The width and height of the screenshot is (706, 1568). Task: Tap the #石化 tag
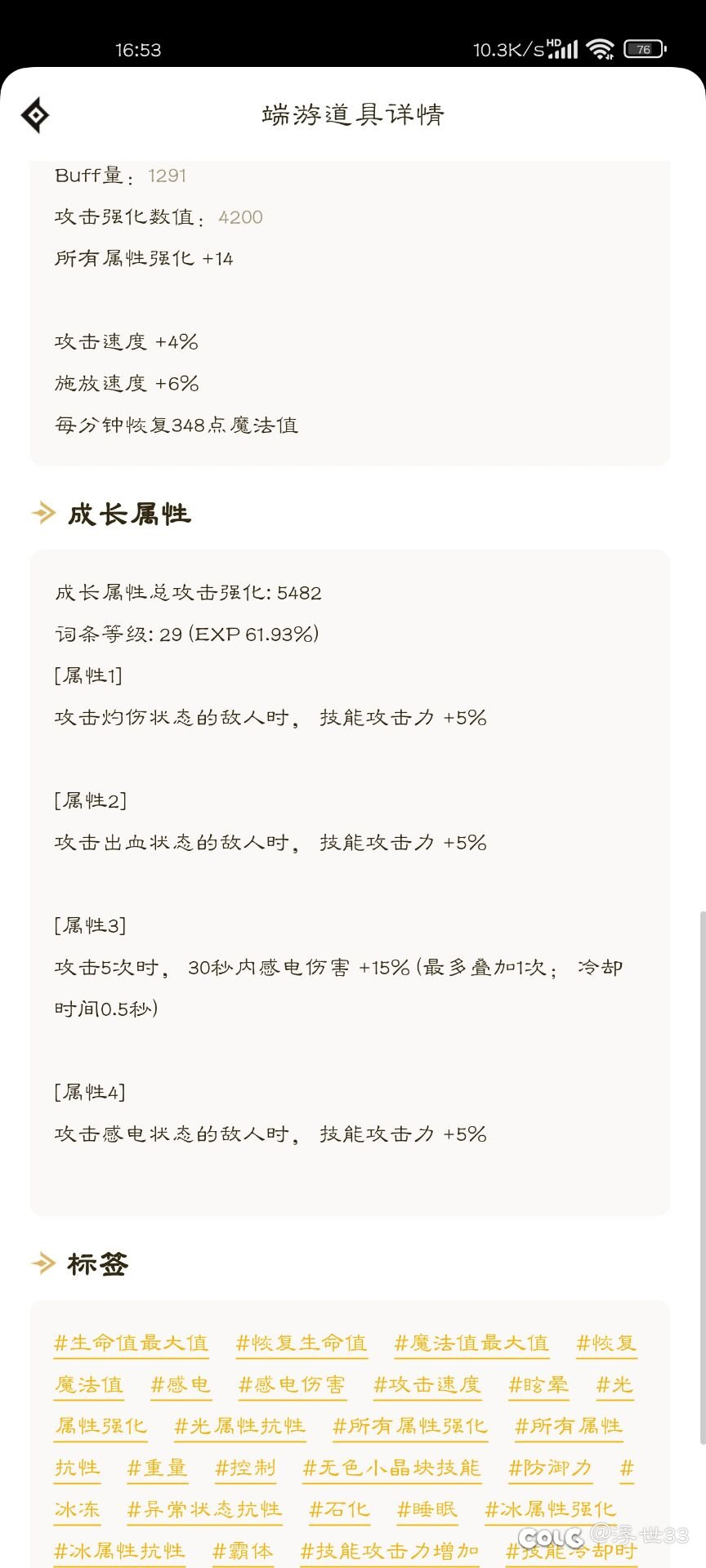tap(339, 1510)
